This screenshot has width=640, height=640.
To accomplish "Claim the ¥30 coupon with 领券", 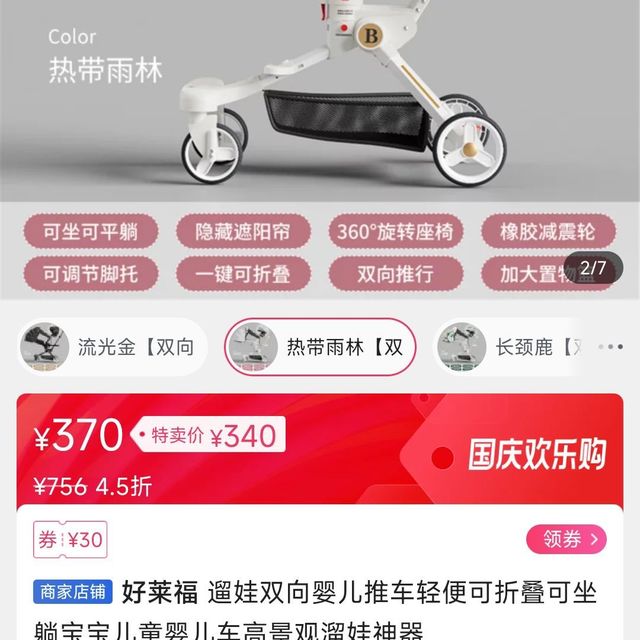I will coord(566,539).
